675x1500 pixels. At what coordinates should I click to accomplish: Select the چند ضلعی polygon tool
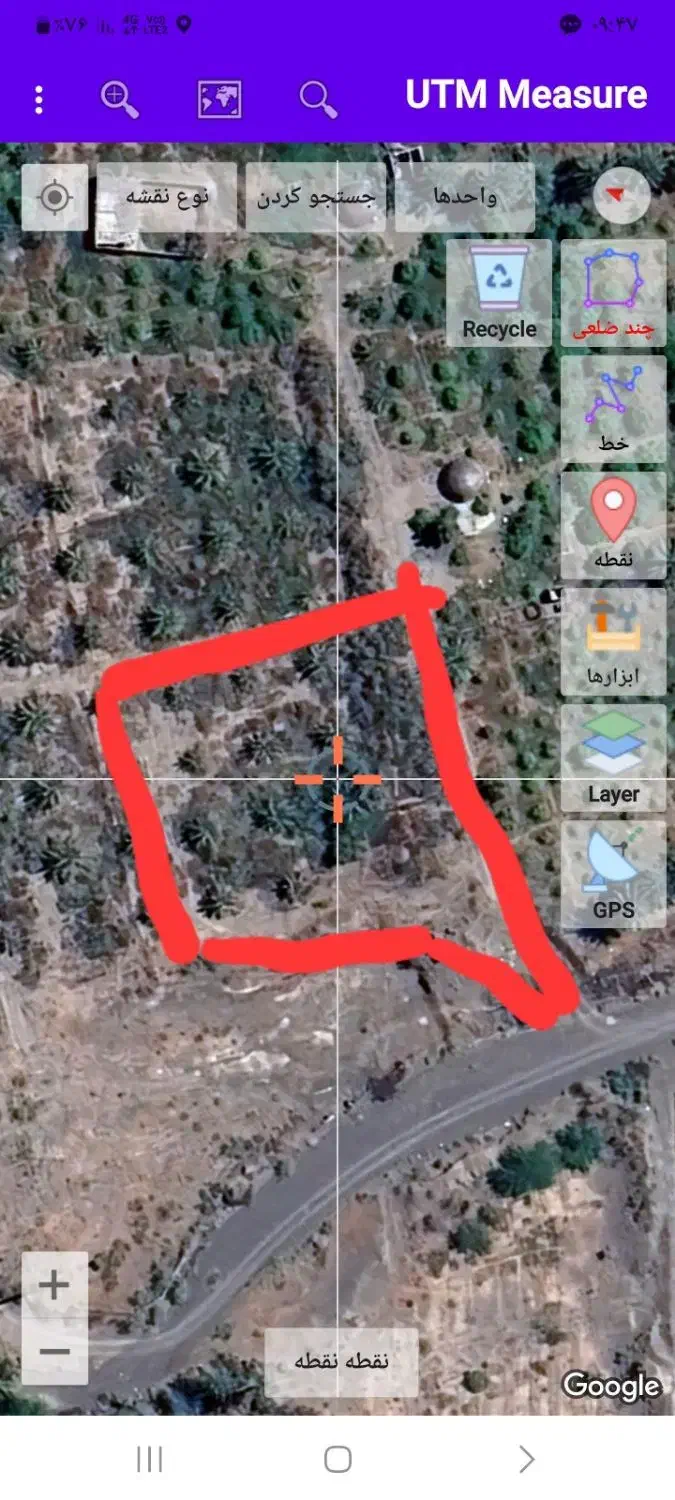(613, 293)
